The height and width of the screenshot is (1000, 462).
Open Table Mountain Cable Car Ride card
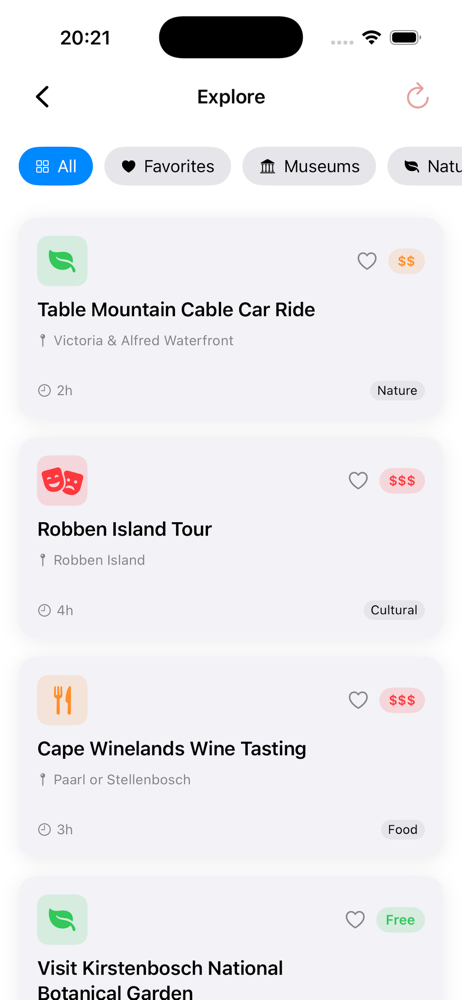pos(231,318)
